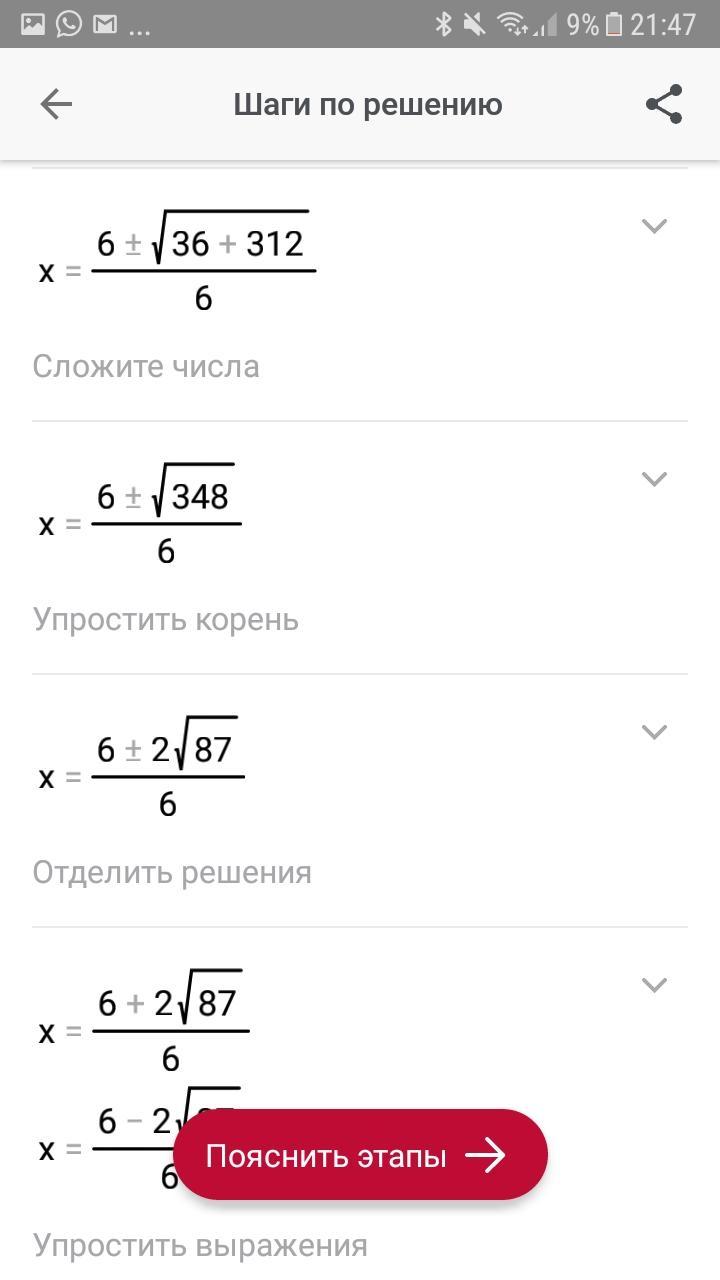720x1280 pixels.
Task: Expand the 'Упростить корень' step chevron
Action: [x=653, y=479]
